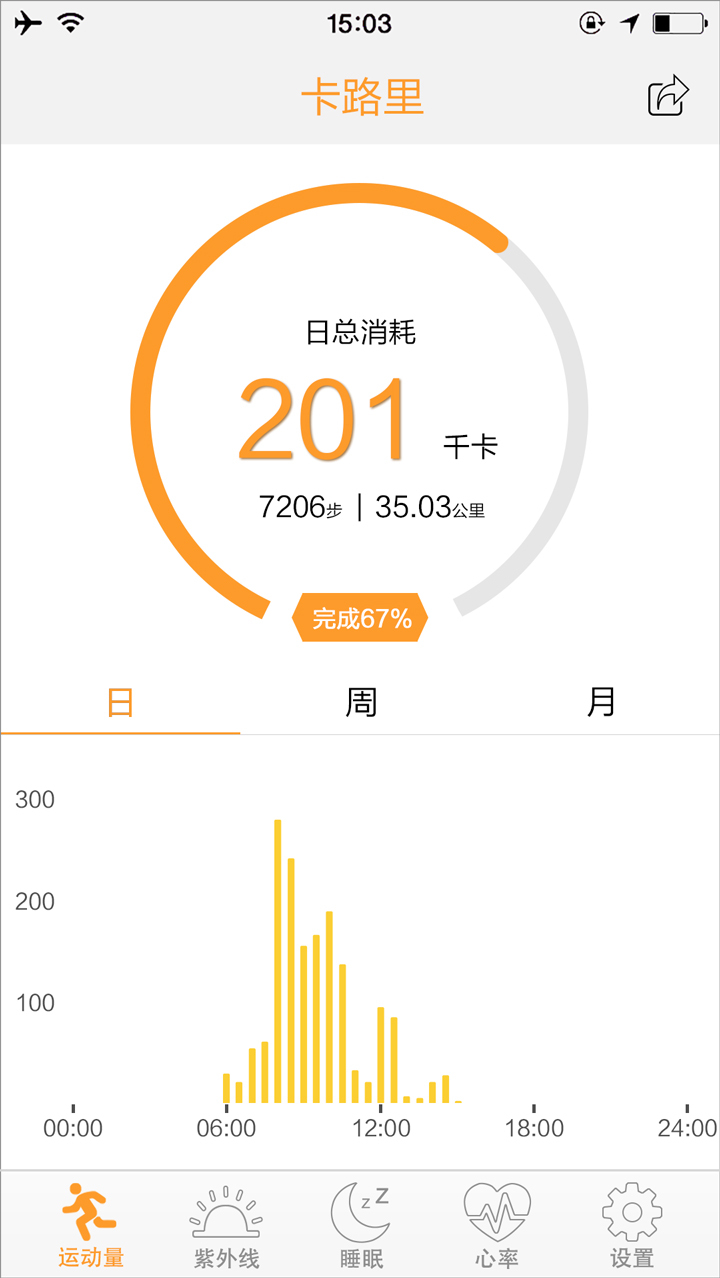View the 心率 heart rate tab
This screenshot has height=1278, width=720.
tap(497, 1224)
